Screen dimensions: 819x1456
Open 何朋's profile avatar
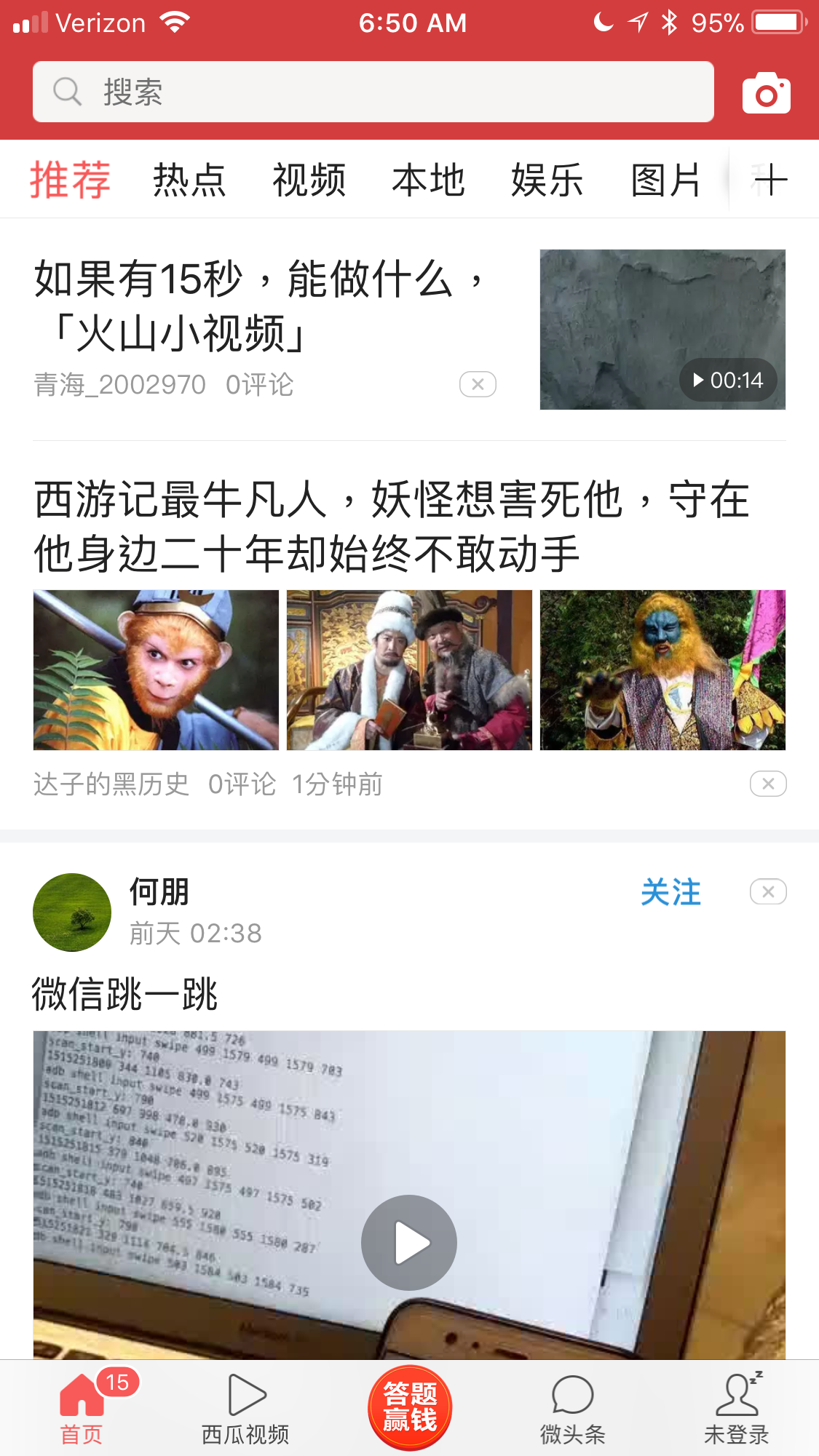click(x=72, y=912)
